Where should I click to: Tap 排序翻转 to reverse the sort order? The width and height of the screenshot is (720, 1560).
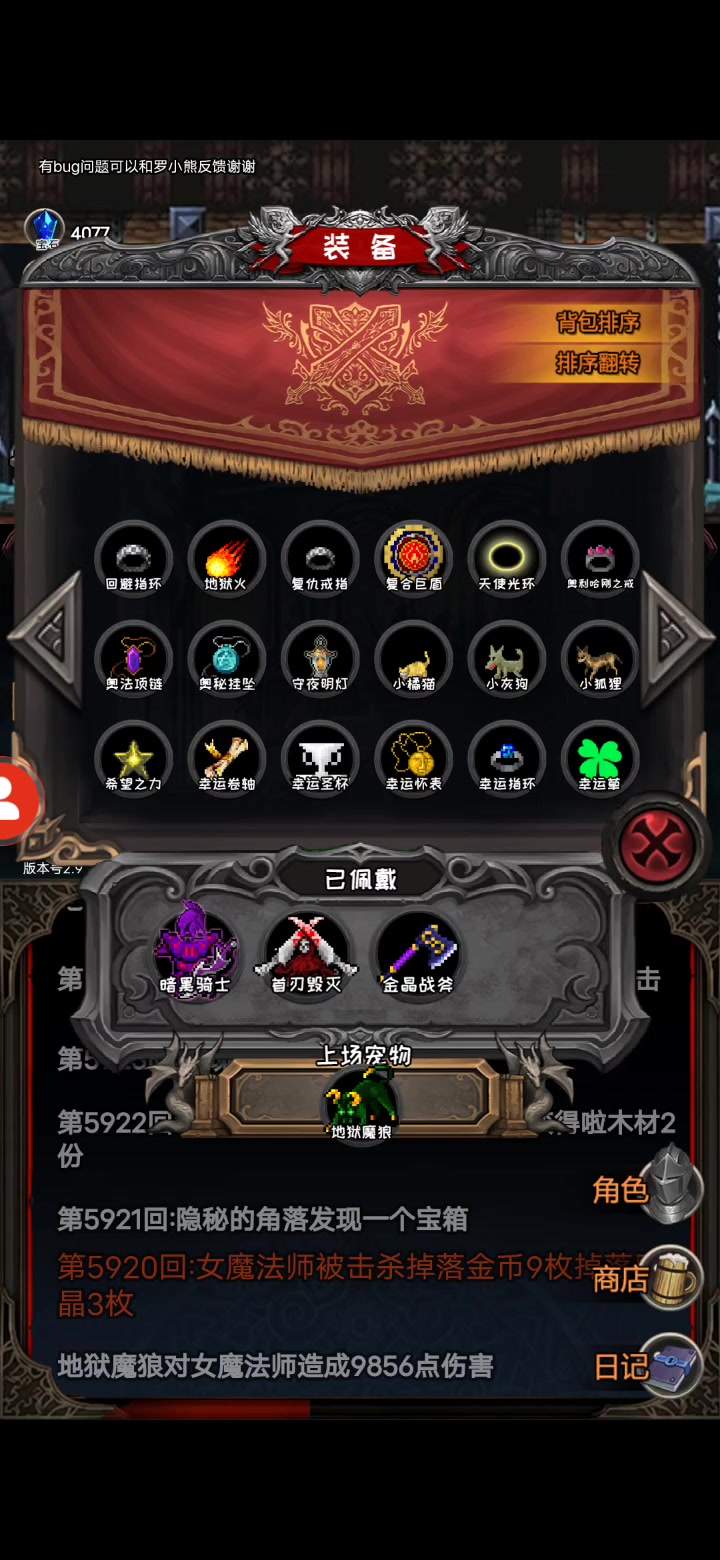[597, 362]
